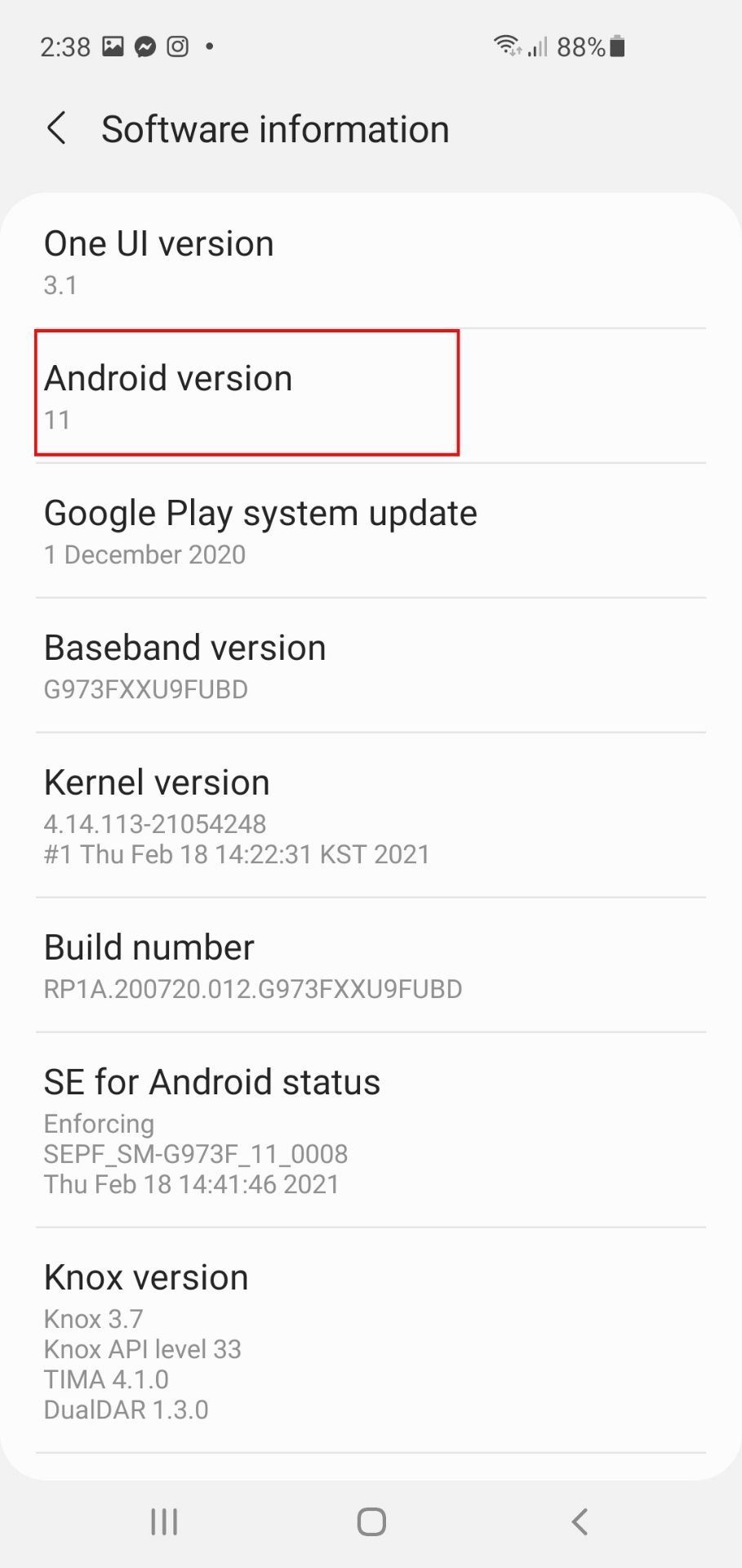Tap the Back navigation key

pyautogui.click(x=579, y=1521)
